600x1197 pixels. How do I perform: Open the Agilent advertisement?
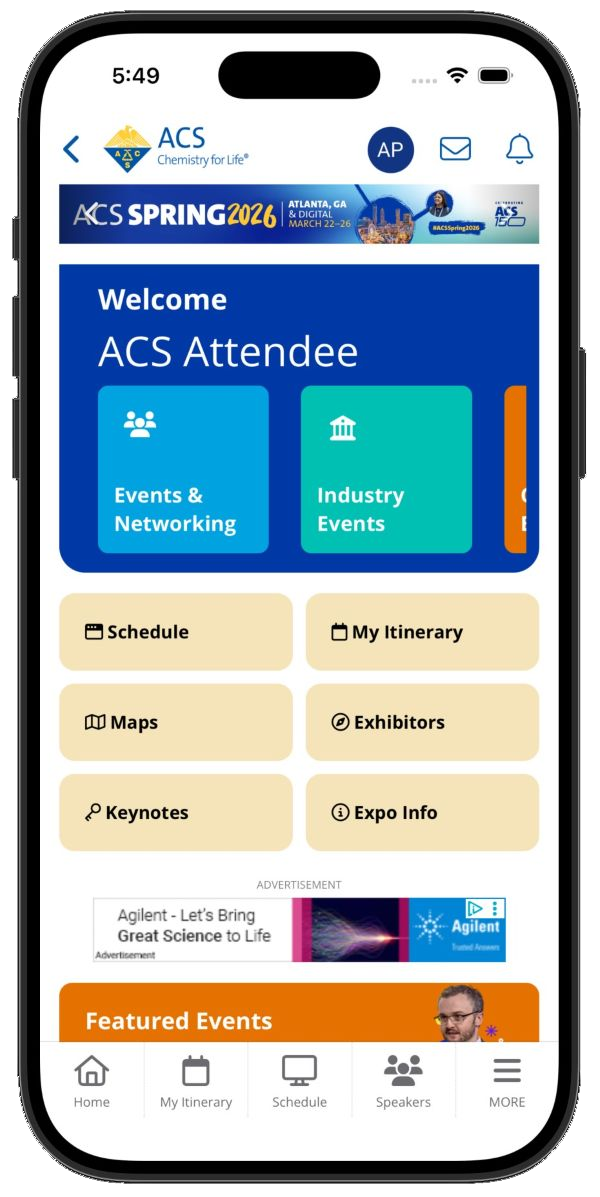pyautogui.click(x=299, y=929)
